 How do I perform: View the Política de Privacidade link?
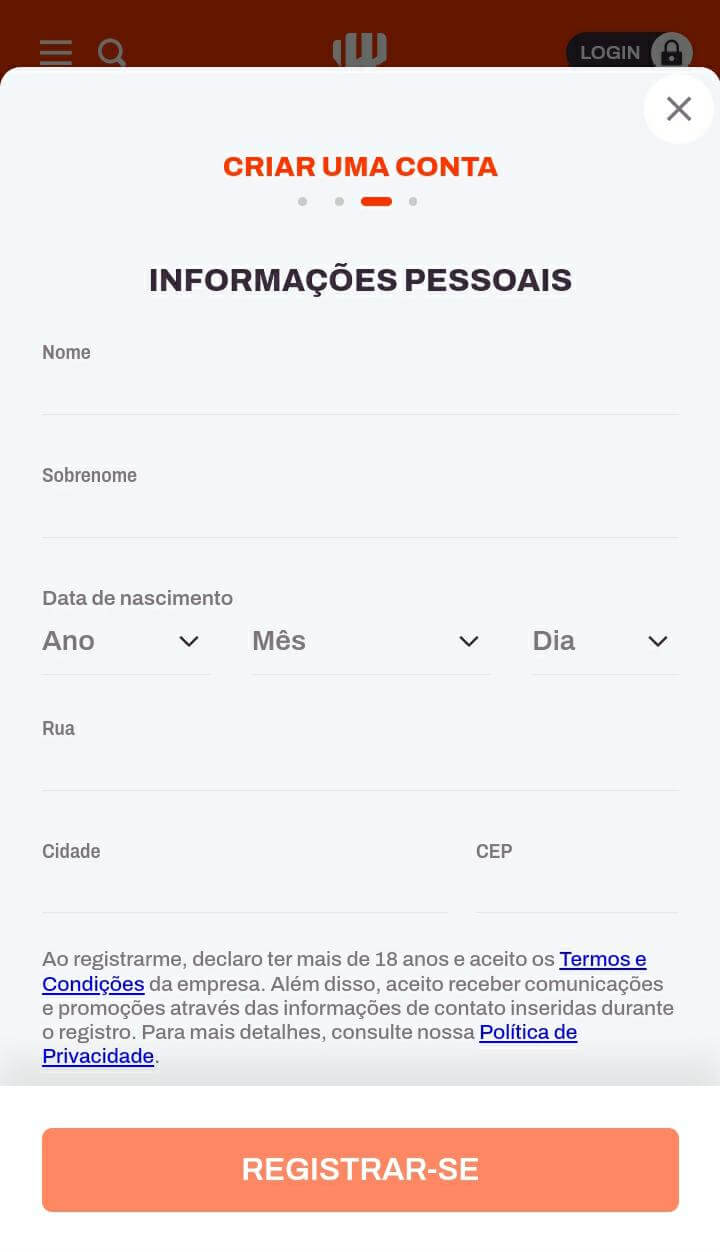(x=310, y=1044)
